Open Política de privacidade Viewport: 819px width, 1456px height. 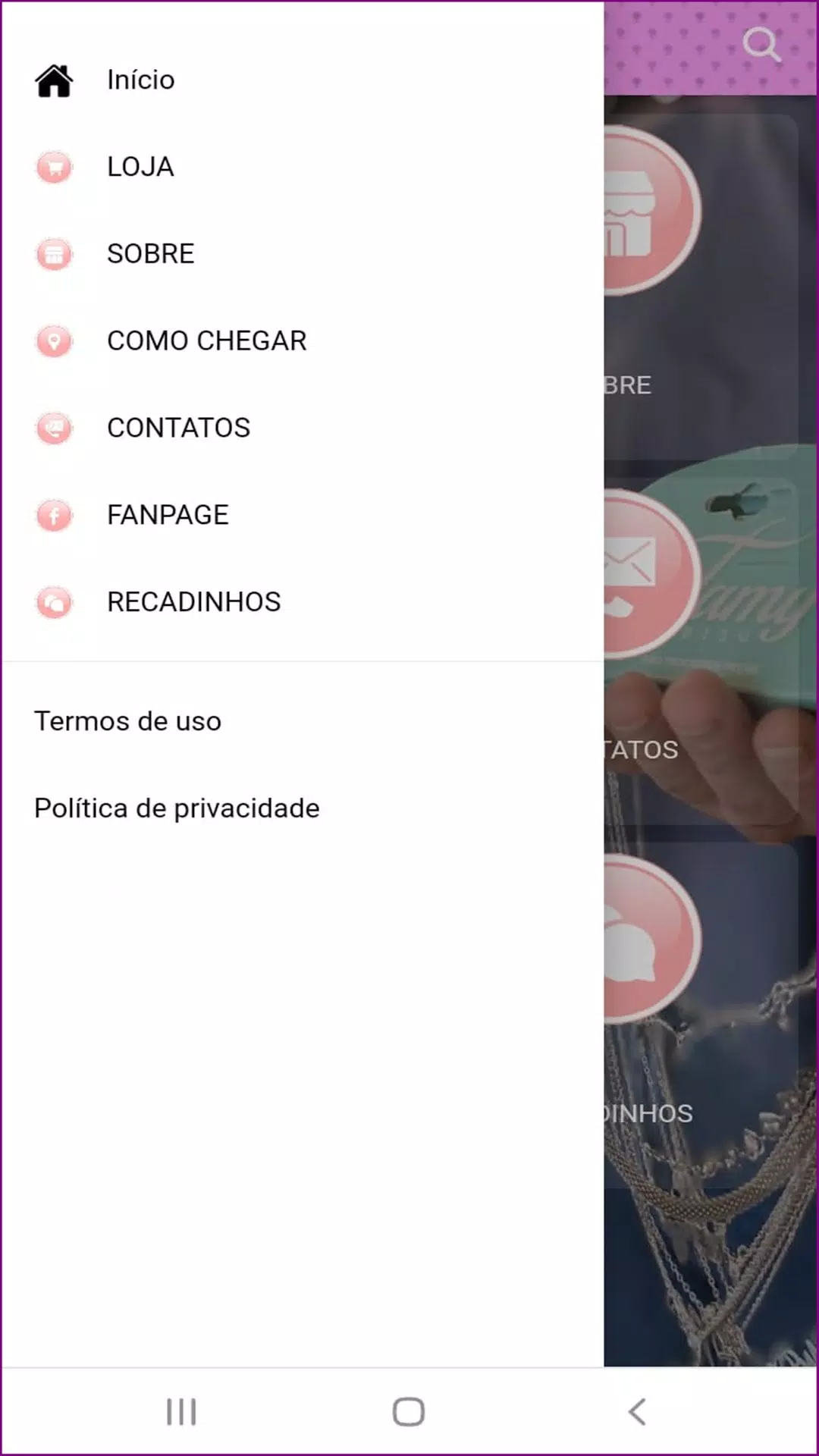[175, 808]
